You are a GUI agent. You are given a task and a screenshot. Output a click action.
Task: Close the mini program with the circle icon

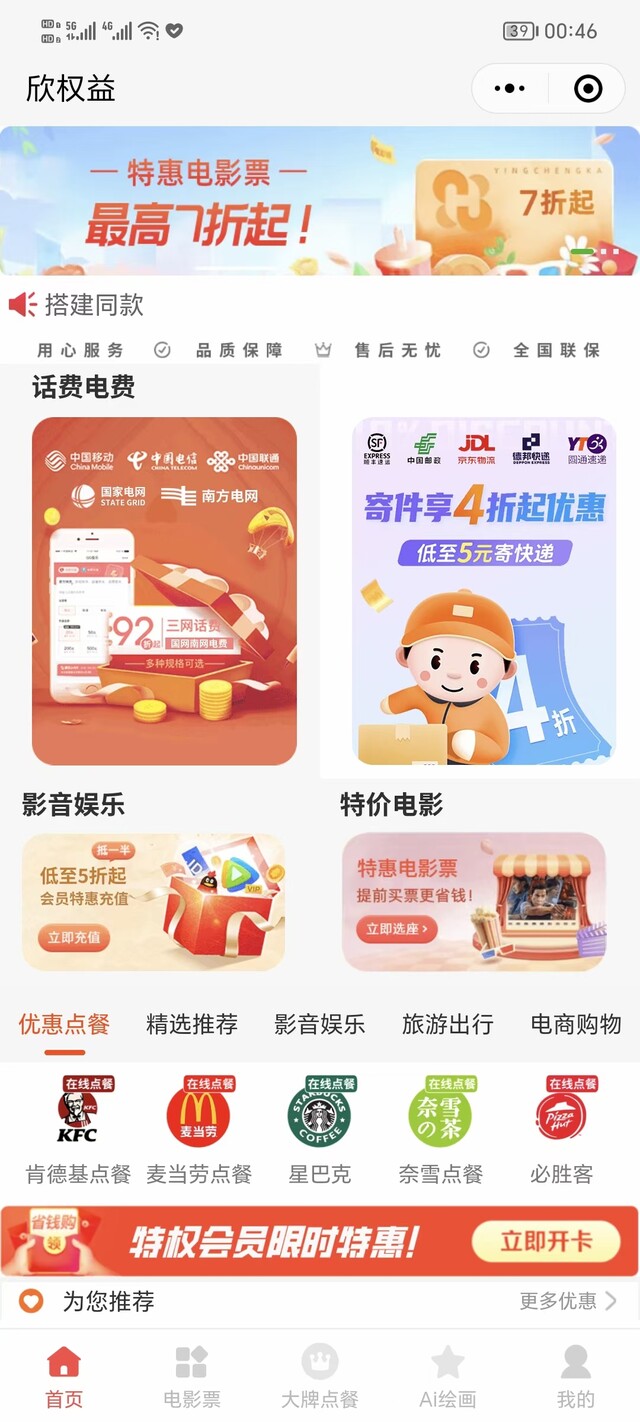pos(588,89)
